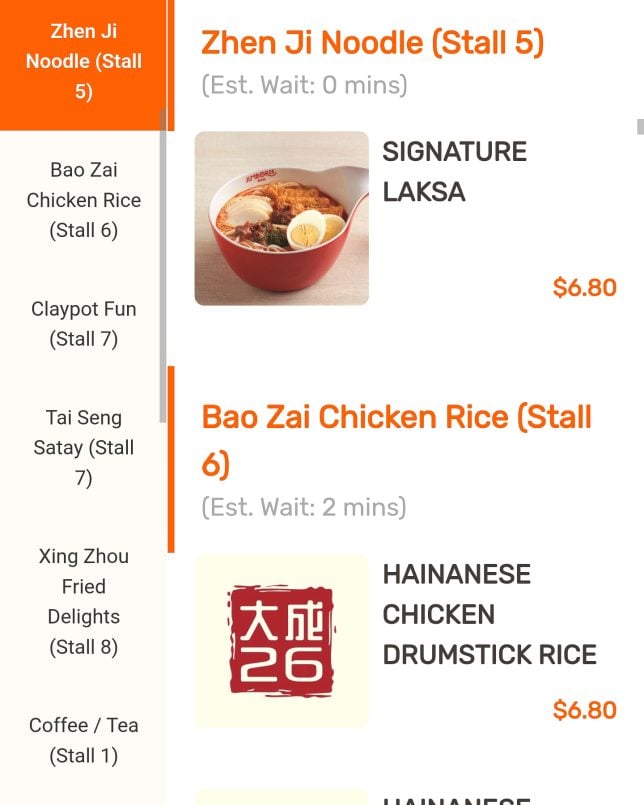The width and height of the screenshot is (644, 805).
Task: Go to the Tai Seng Satay section
Action: click(84, 447)
